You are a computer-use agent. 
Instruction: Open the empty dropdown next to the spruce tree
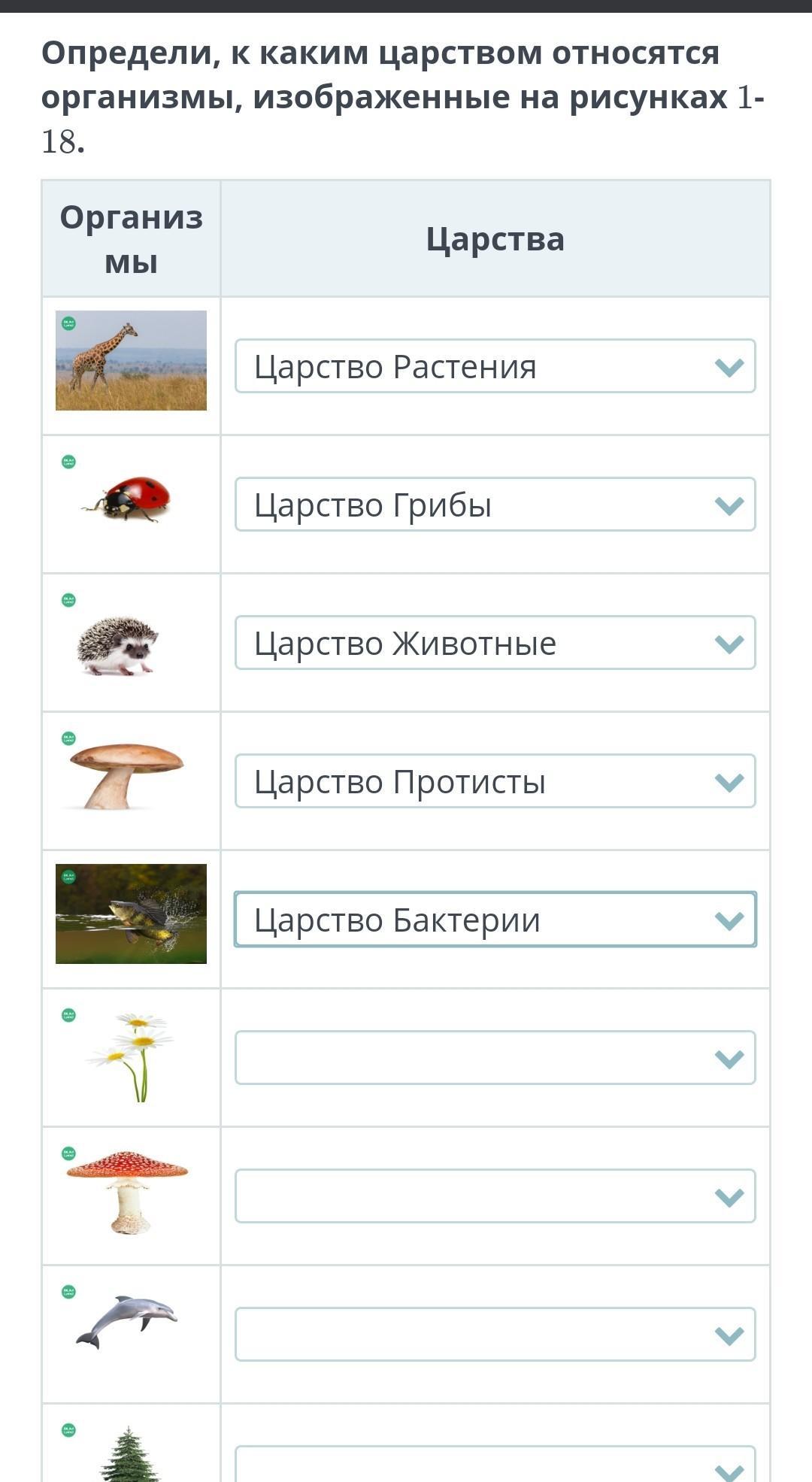tap(495, 1465)
